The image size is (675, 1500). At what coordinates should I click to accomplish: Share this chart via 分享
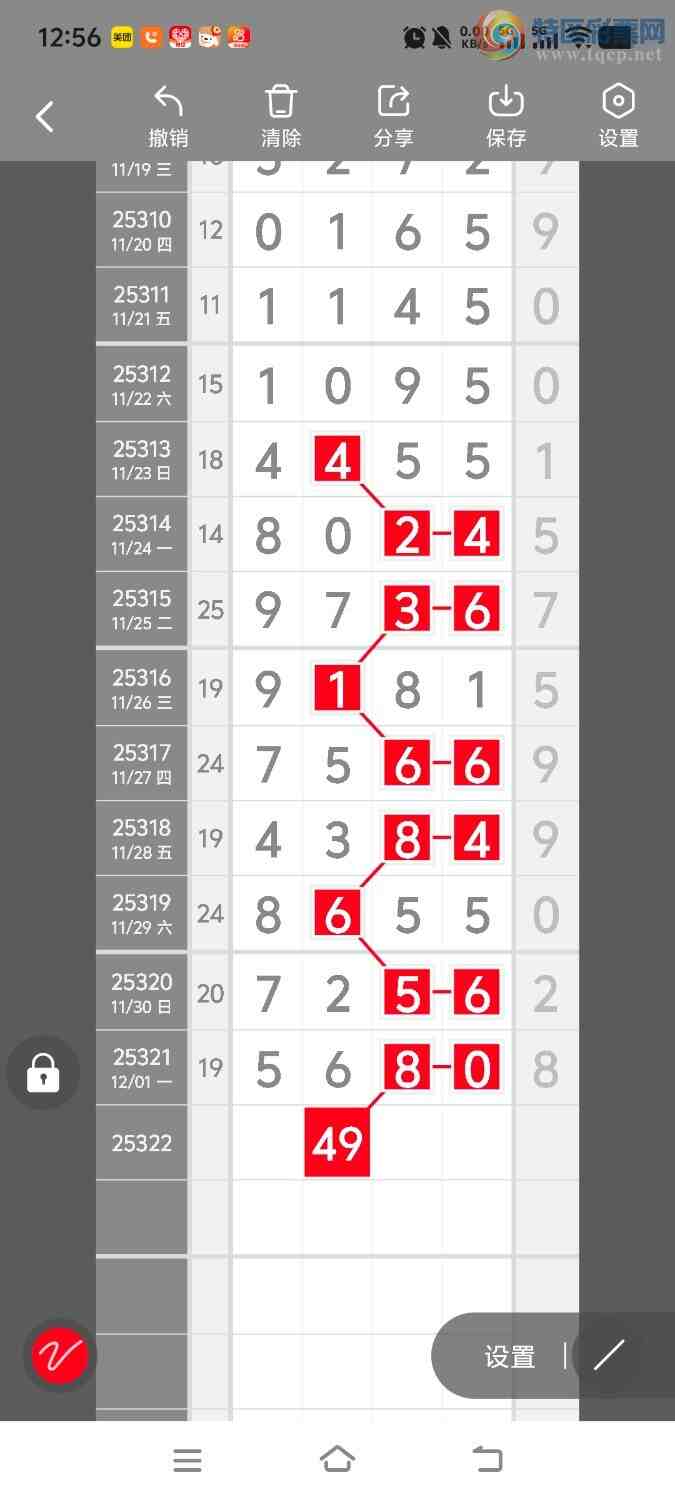[394, 117]
